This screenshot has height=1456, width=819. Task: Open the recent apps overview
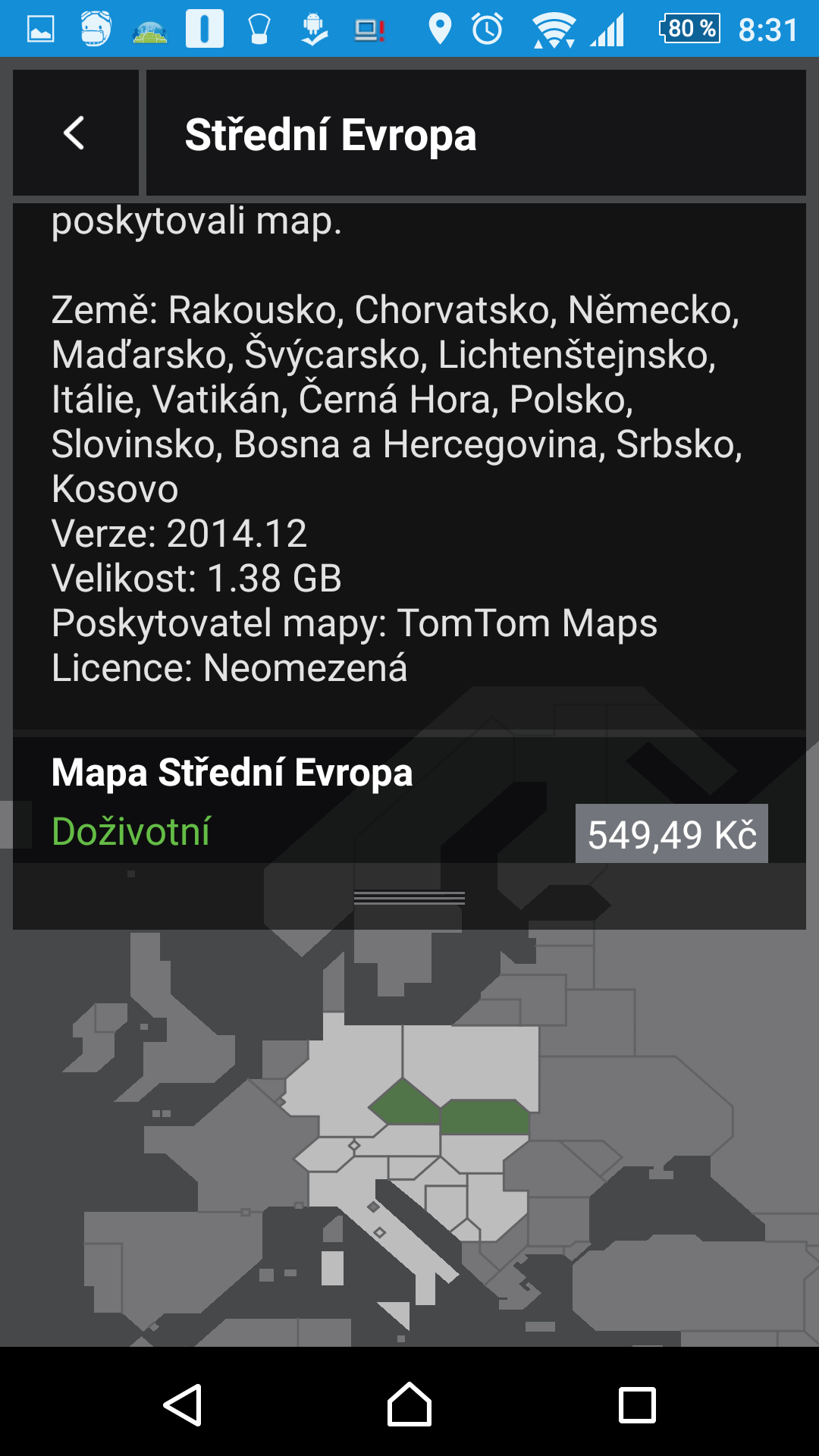(x=637, y=1405)
